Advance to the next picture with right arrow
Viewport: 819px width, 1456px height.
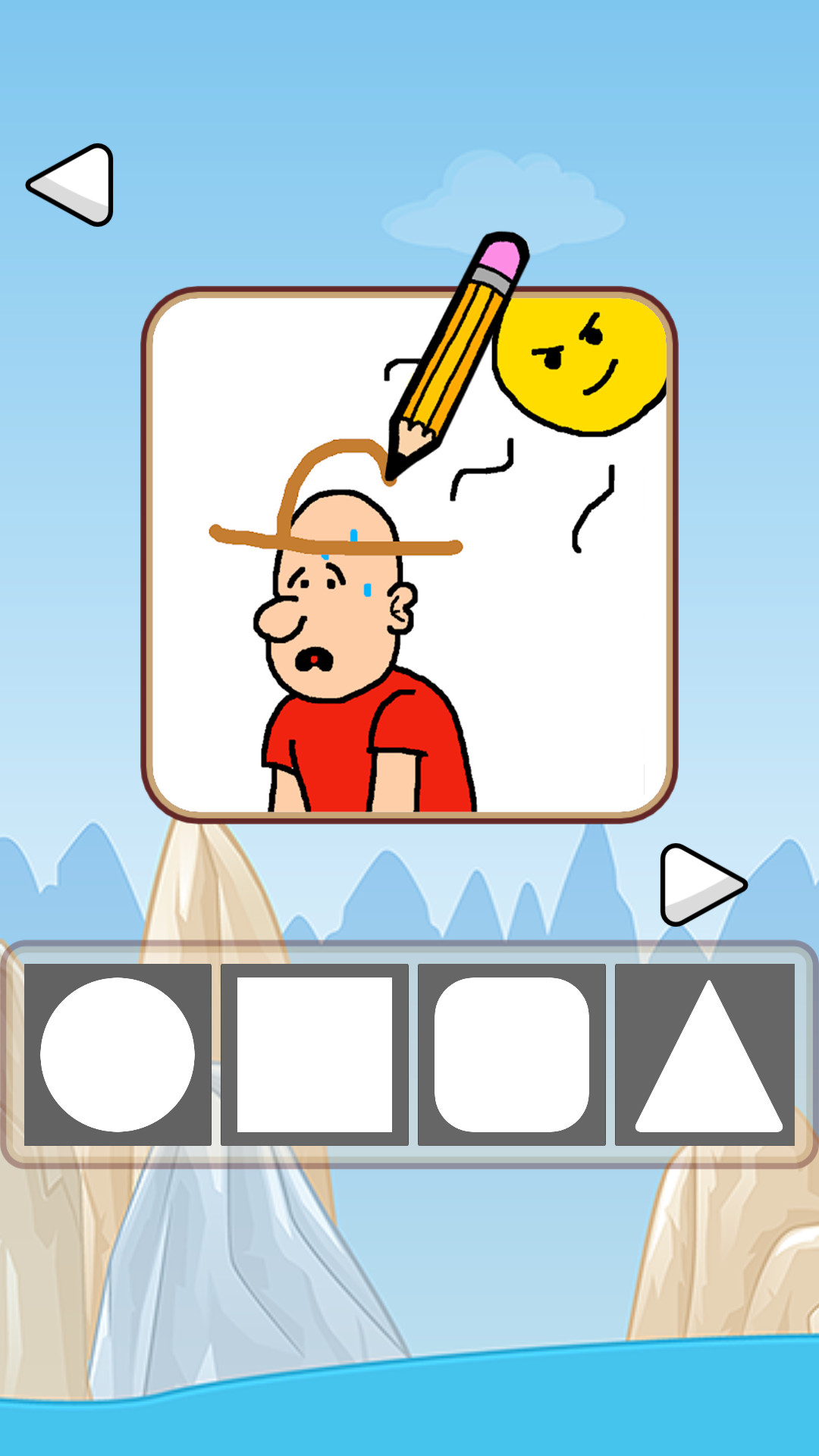pos(700,884)
